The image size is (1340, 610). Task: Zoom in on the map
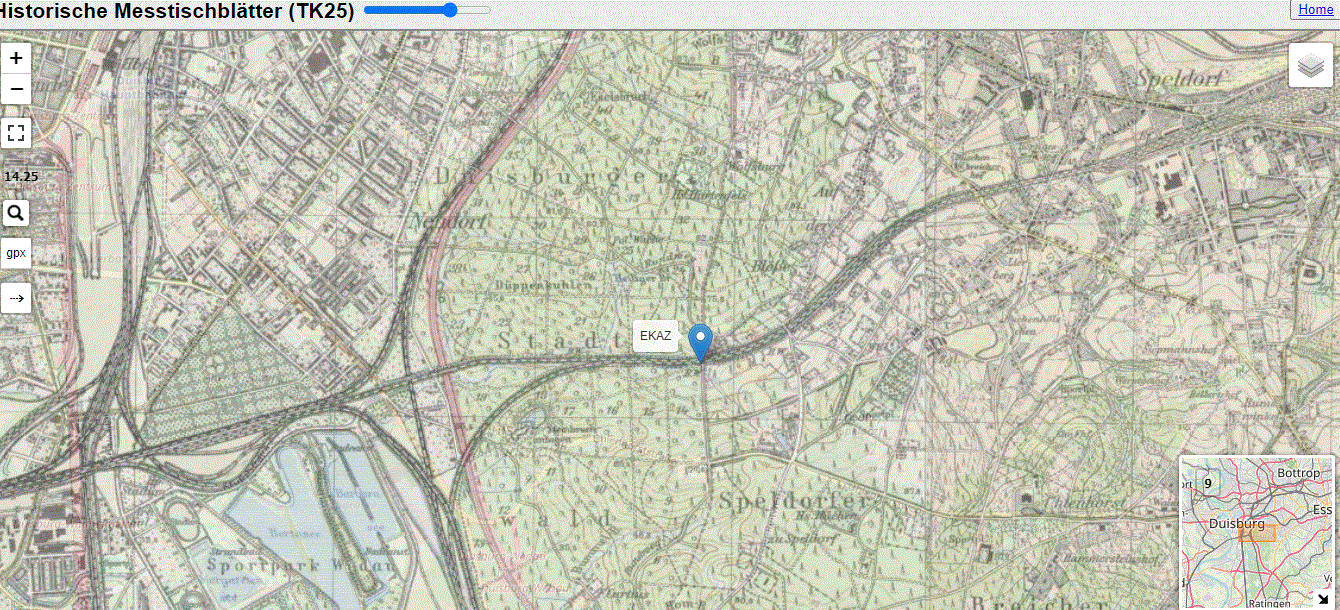coord(16,58)
